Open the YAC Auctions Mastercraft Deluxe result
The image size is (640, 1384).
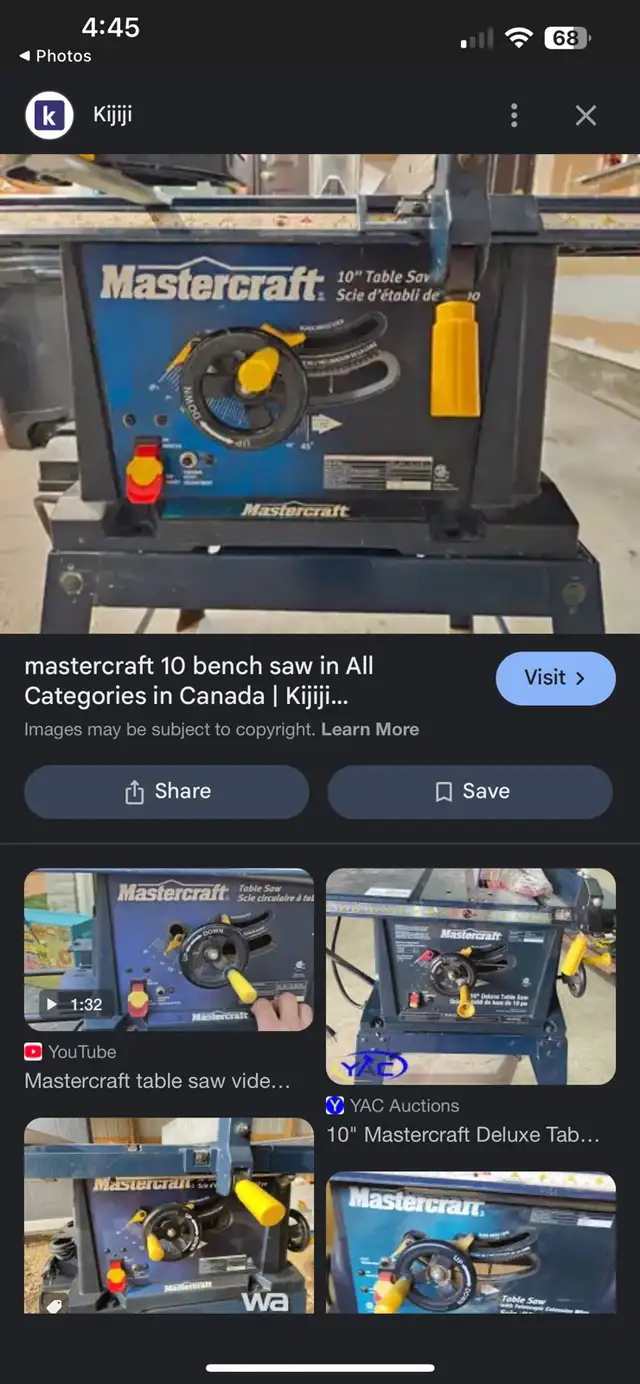tap(471, 977)
